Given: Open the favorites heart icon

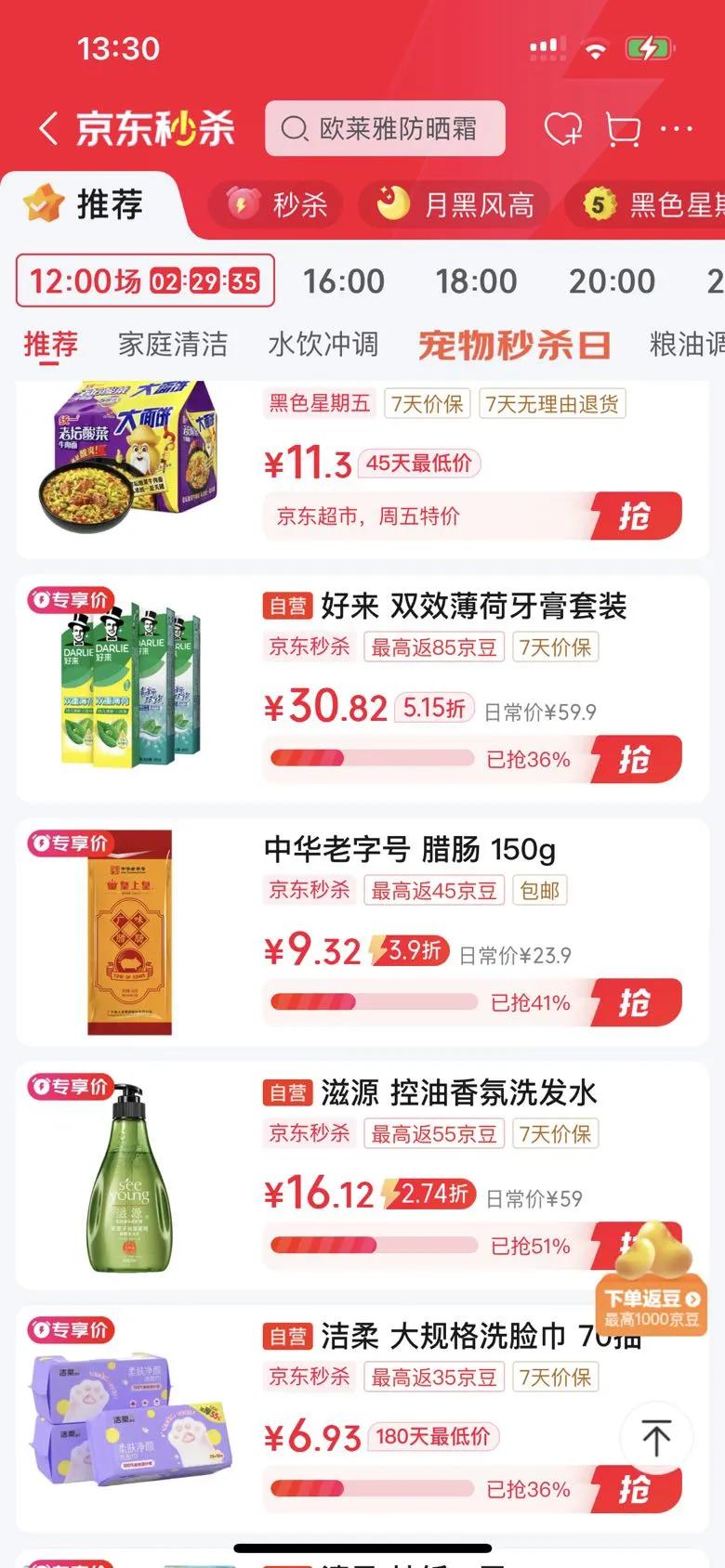Looking at the screenshot, I should click(x=563, y=129).
